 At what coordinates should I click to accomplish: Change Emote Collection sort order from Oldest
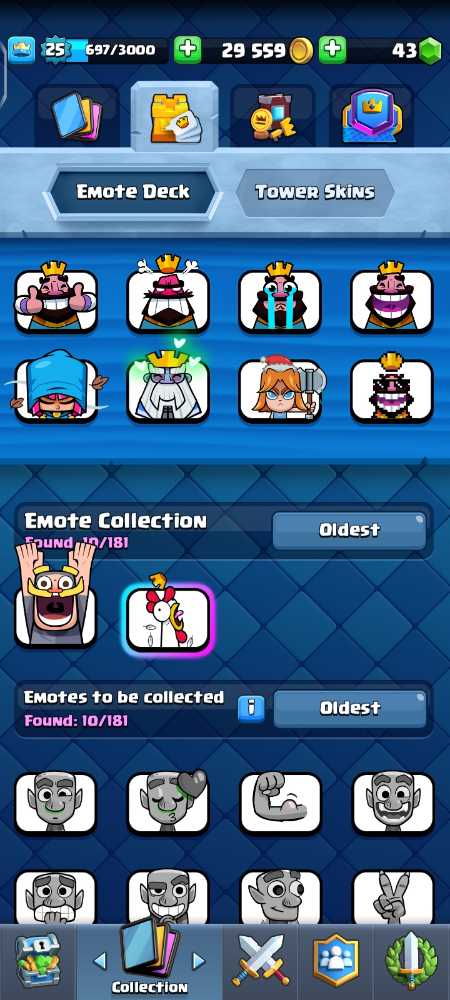[x=349, y=530]
